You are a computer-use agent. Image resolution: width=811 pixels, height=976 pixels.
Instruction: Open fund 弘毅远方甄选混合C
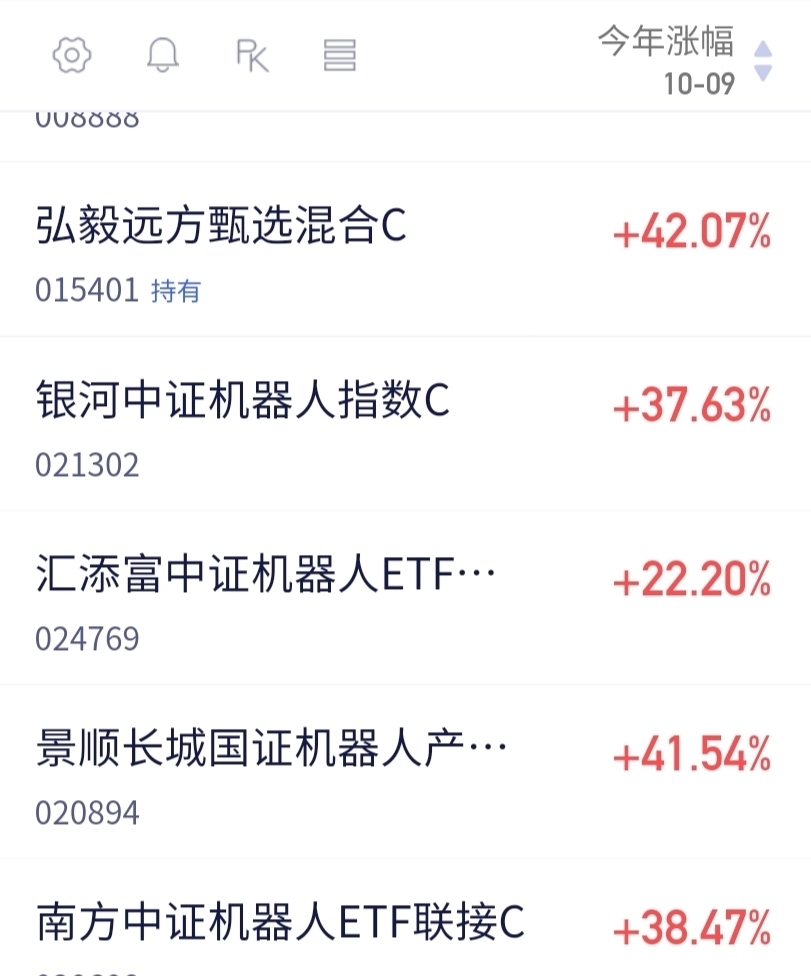(x=405, y=250)
